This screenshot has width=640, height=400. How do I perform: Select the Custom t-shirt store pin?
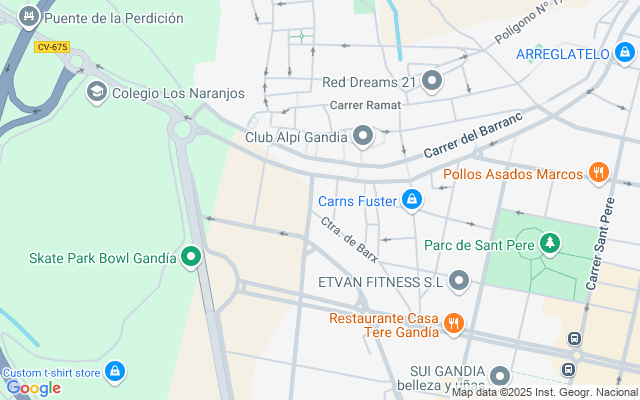(x=116, y=372)
